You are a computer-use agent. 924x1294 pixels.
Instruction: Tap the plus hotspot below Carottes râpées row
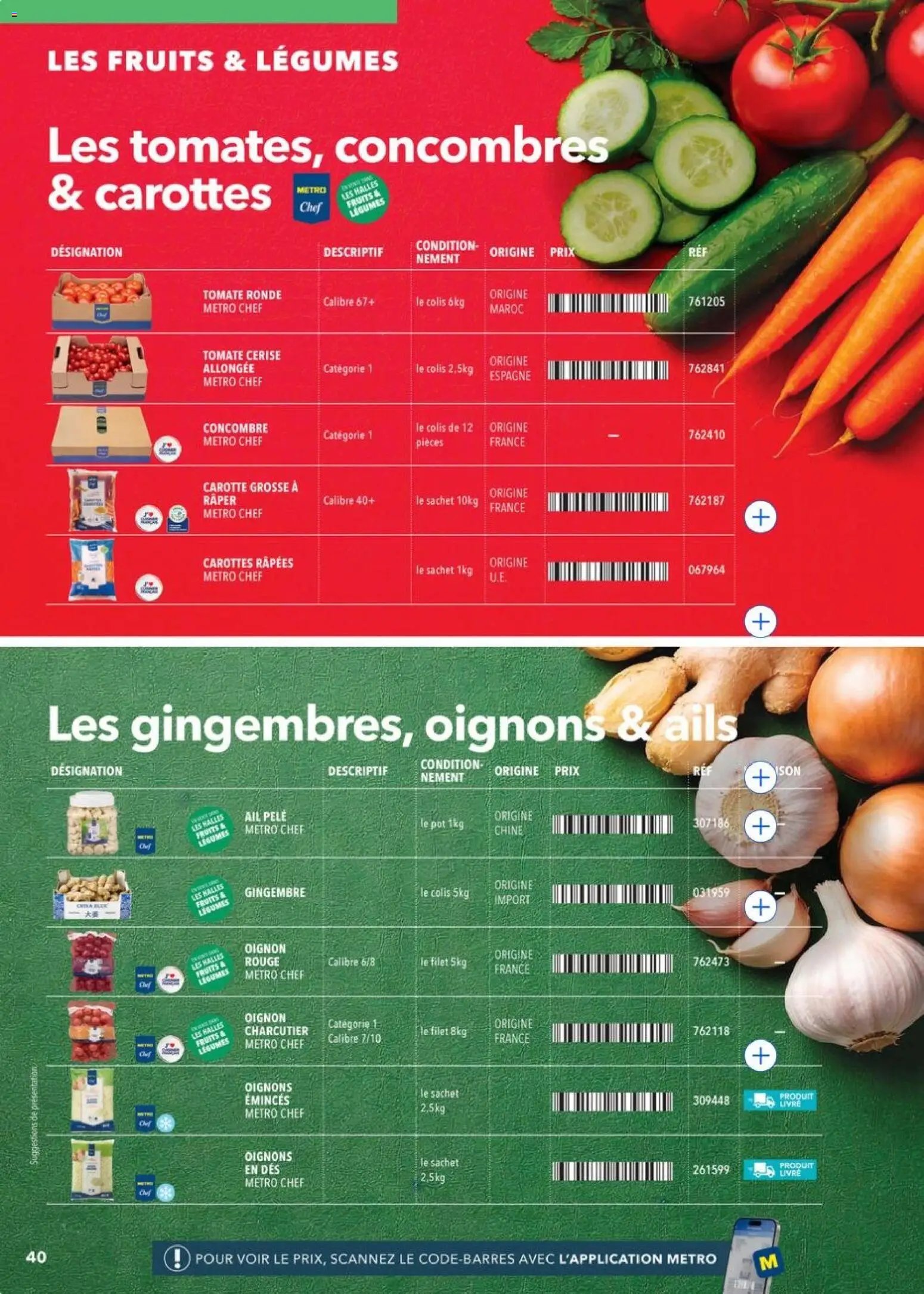tap(760, 622)
